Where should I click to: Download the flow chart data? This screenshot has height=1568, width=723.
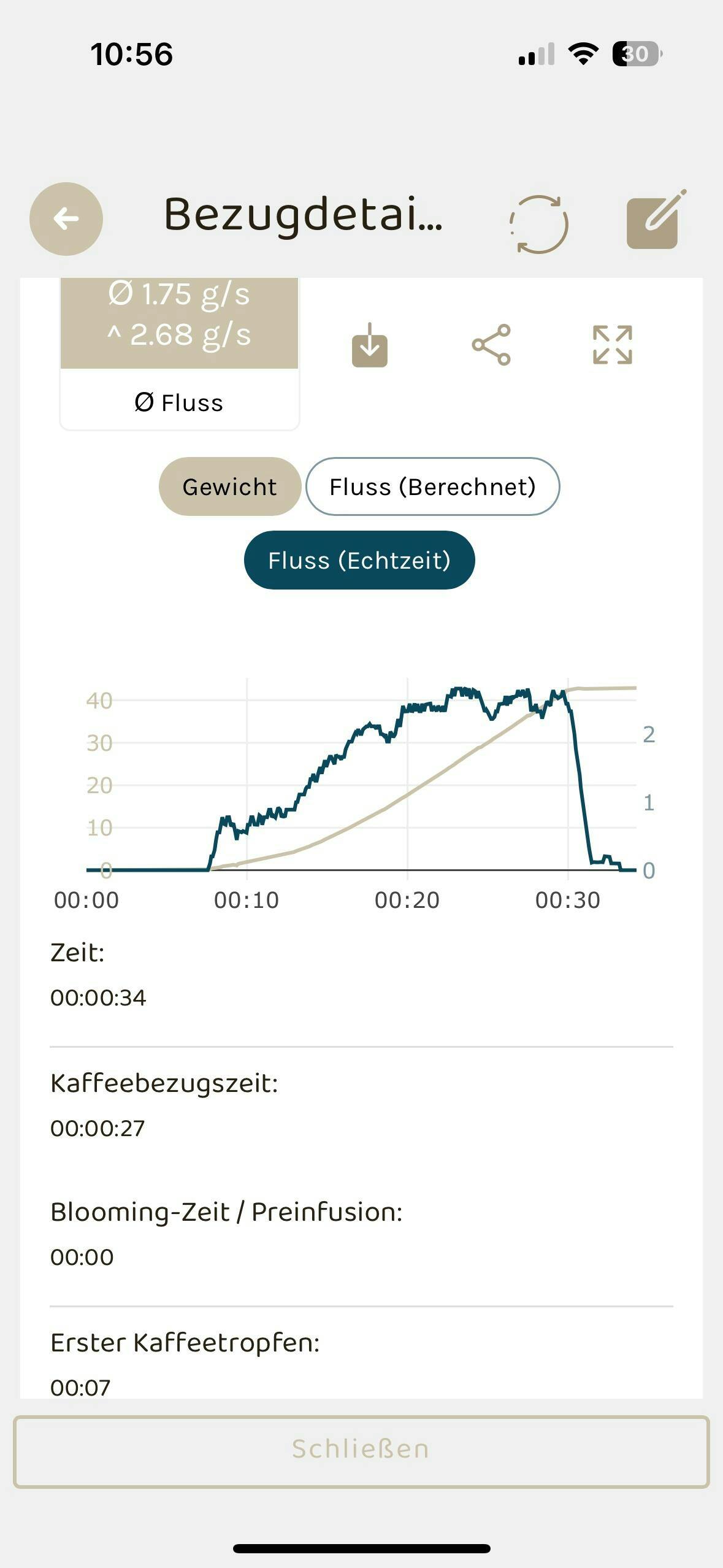[x=369, y=345]
